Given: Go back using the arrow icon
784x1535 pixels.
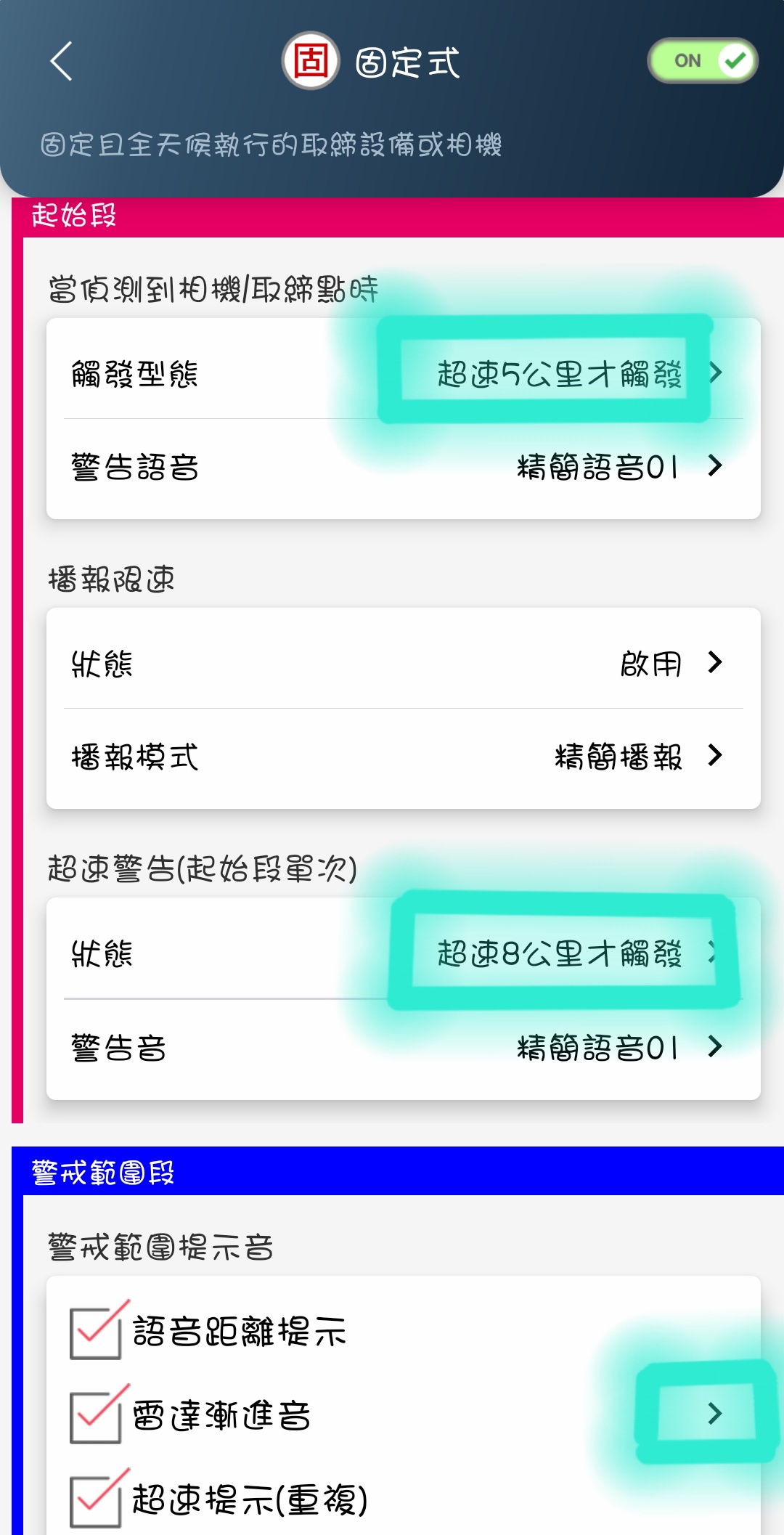Looking at the screenshot, I should pyautogui.click(x=62, y=61).
